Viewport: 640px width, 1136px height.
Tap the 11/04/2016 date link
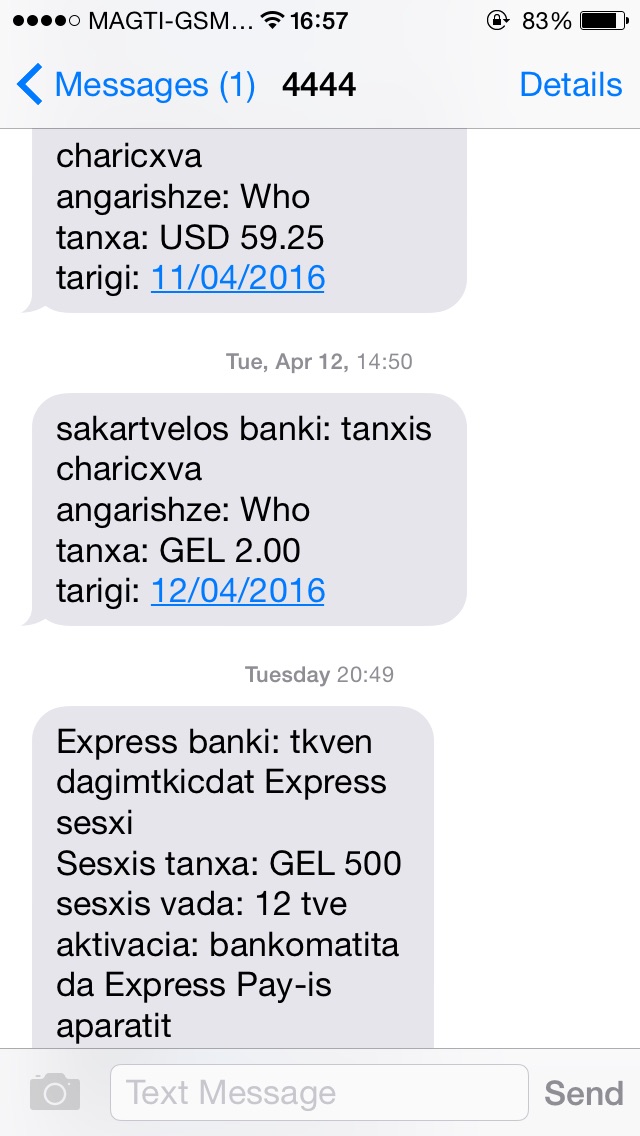(238, 277)
